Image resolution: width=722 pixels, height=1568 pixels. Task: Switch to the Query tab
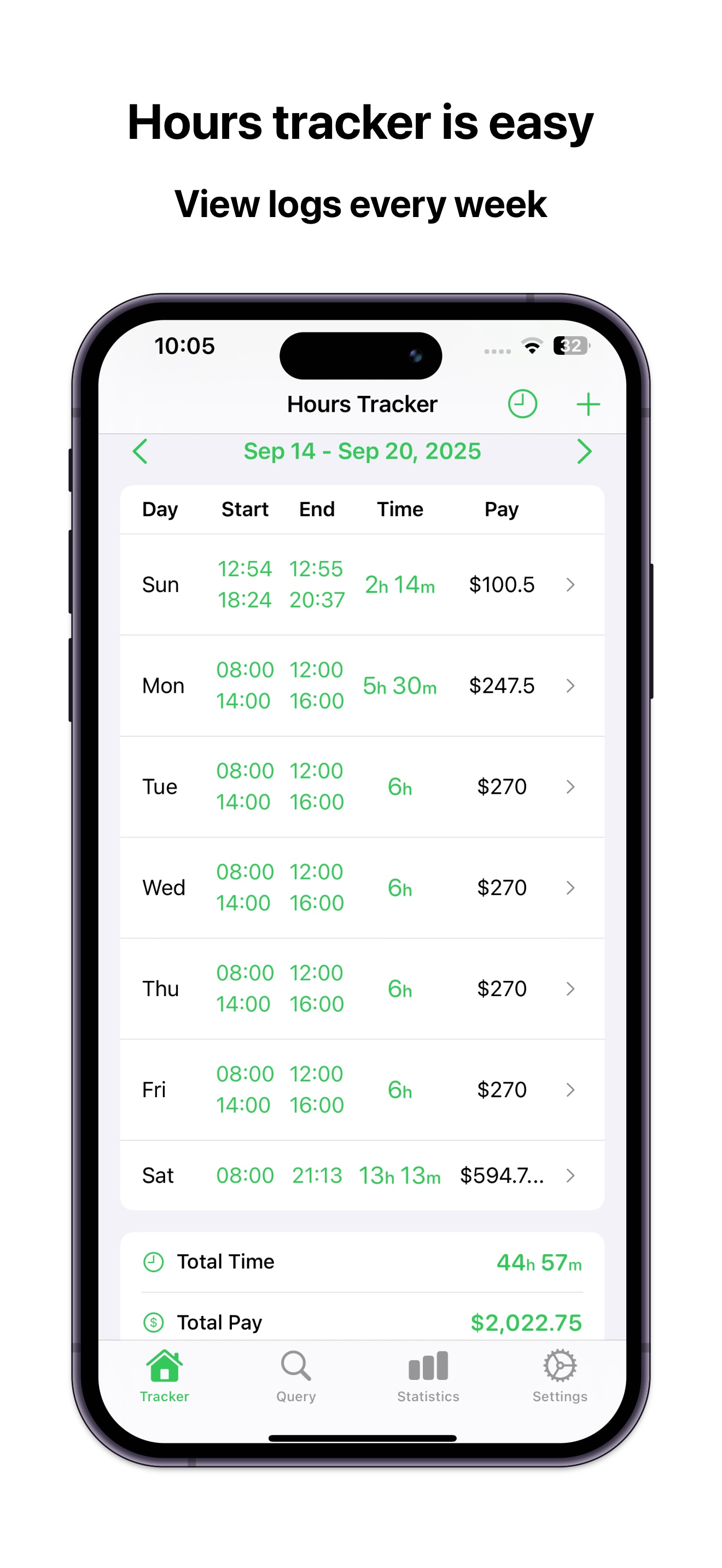pyautogui.click(x=295, y=1376)
